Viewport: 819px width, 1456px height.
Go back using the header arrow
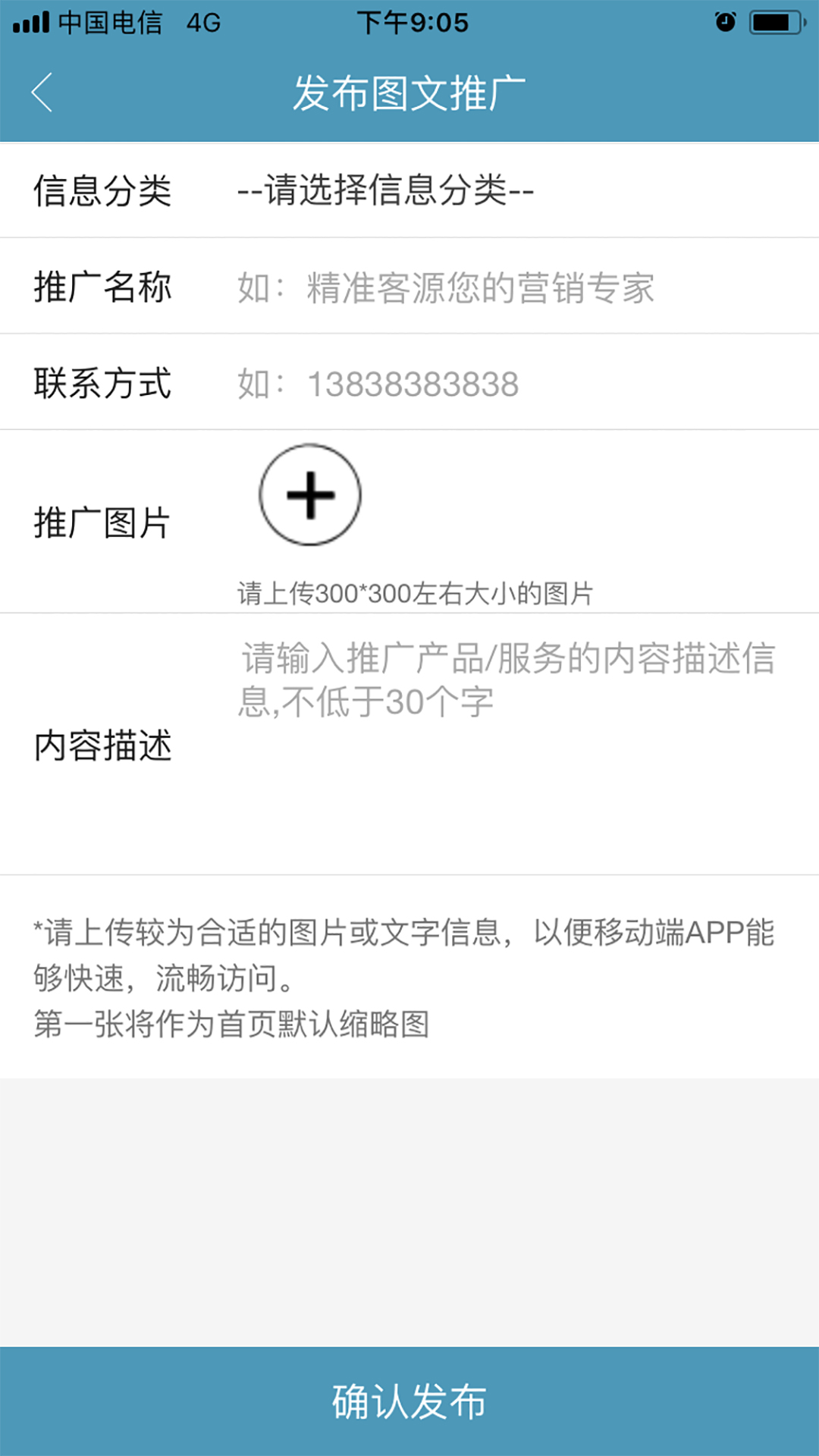point(42,93)
